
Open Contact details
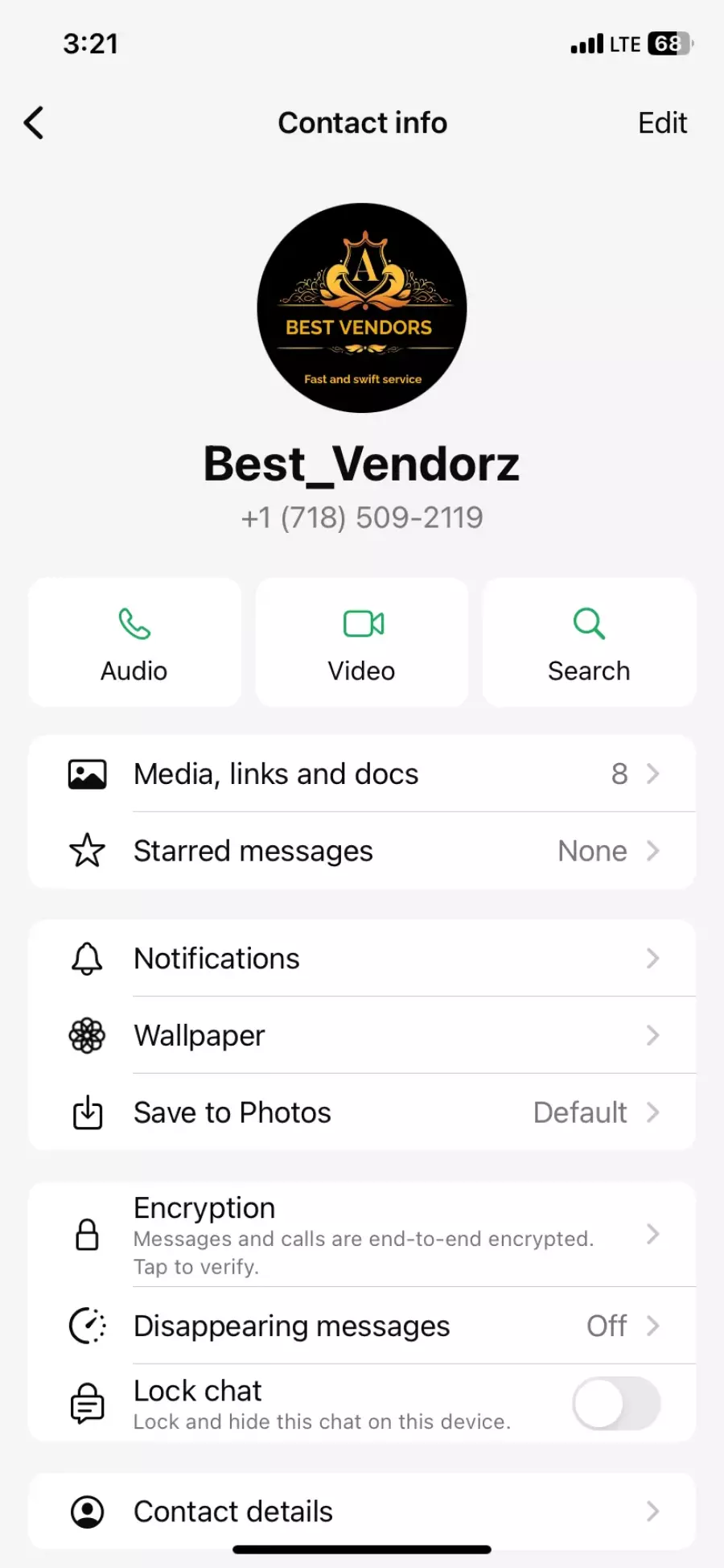coord(362,1512)
